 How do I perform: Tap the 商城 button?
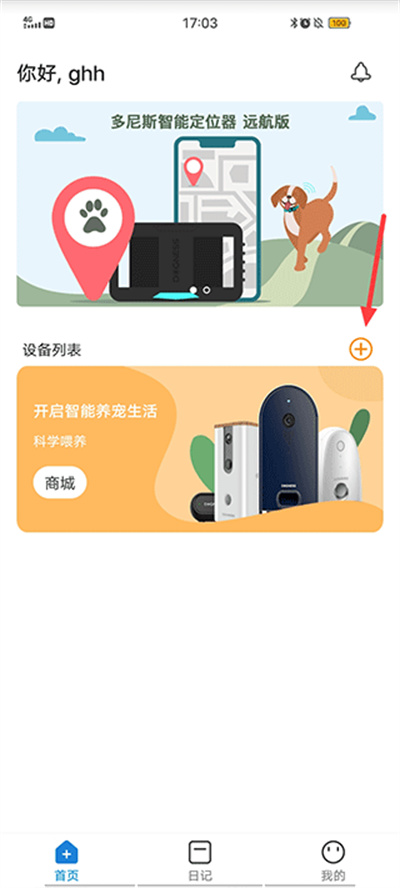click(60, 483)
